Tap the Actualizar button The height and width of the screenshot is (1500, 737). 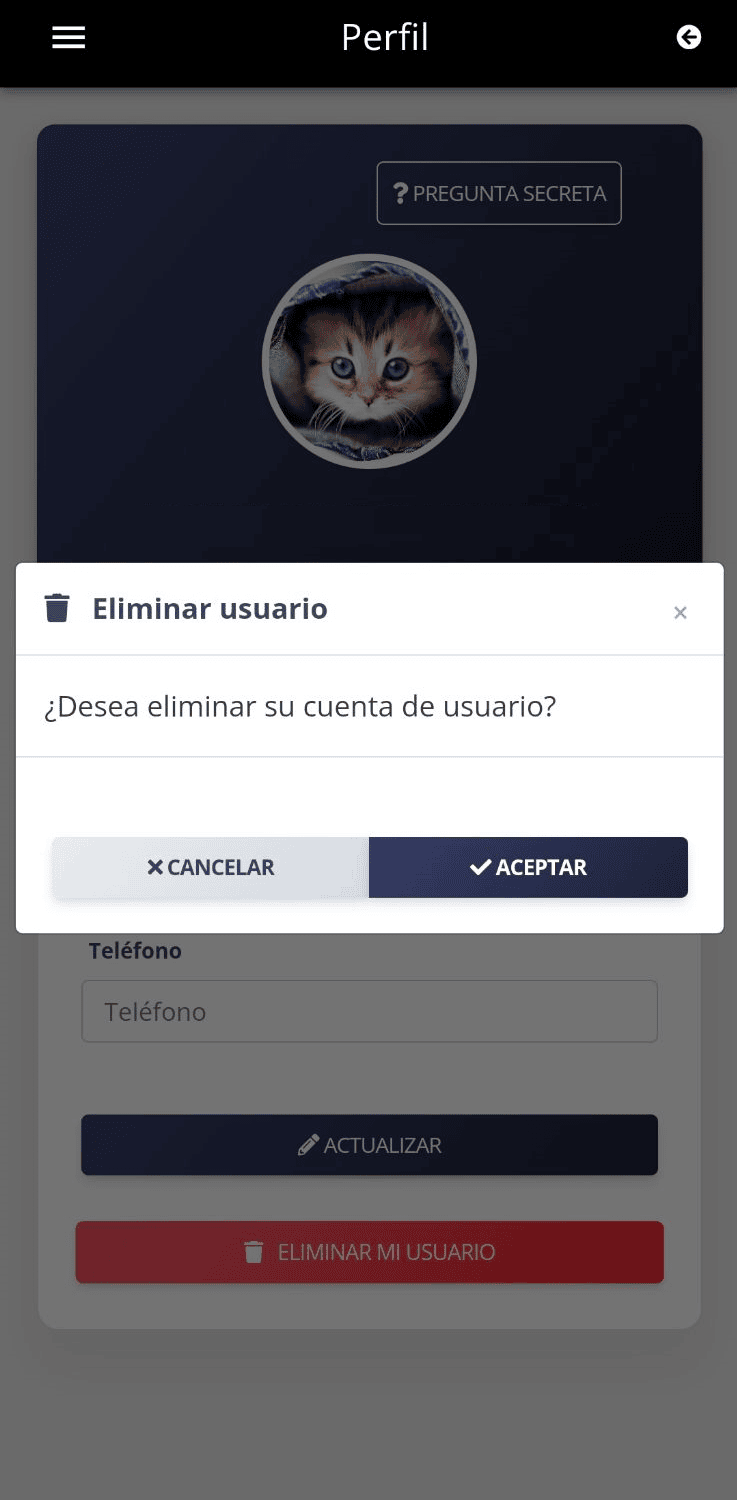tap(369, 1145)
